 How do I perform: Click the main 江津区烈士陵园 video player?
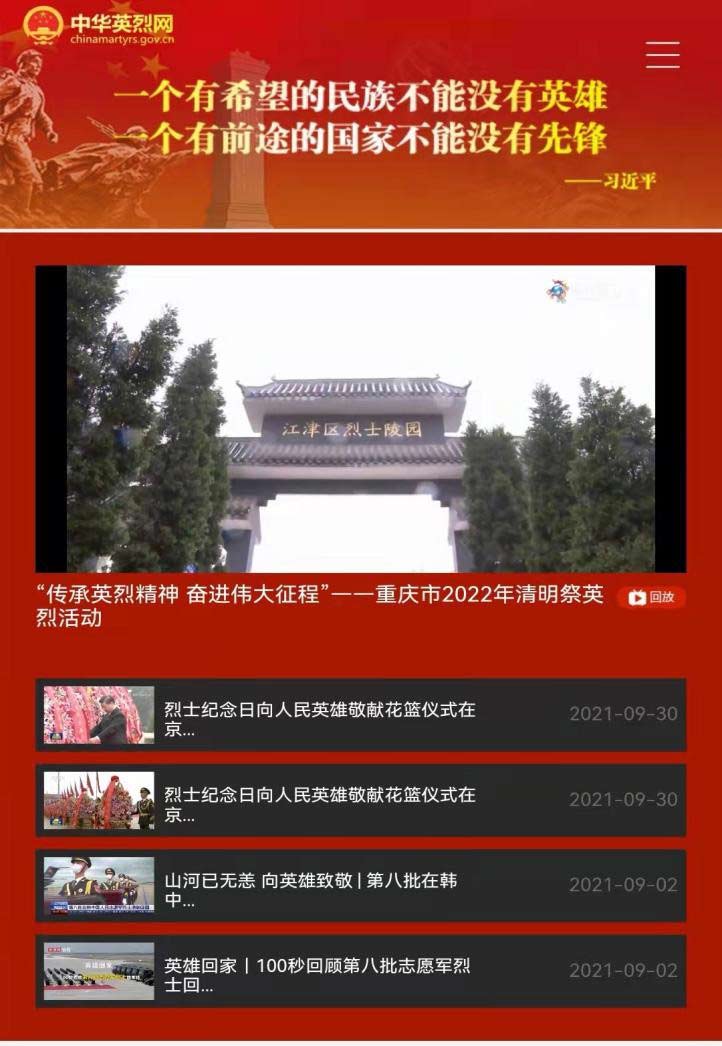[361, 420]
